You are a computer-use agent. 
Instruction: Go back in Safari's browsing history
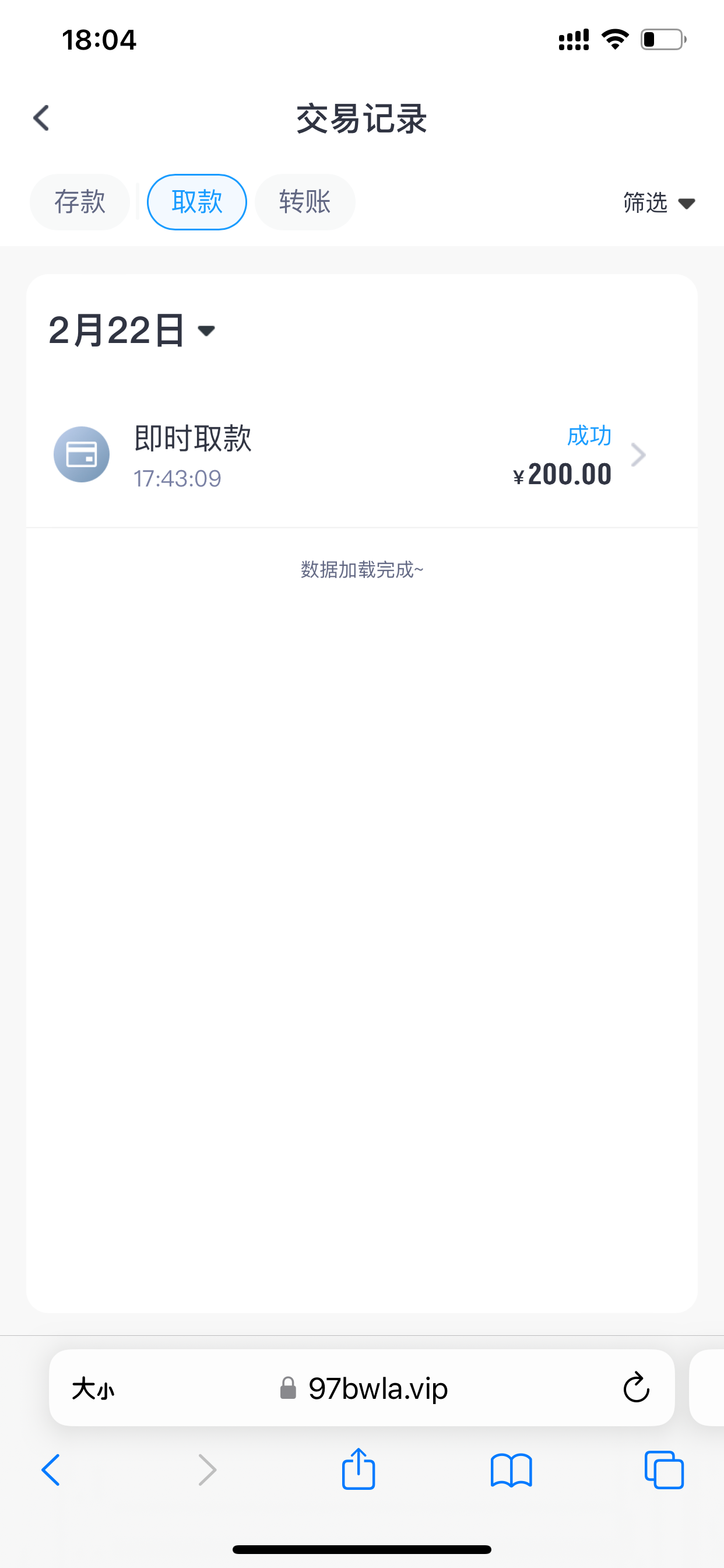pos(51,1470)
